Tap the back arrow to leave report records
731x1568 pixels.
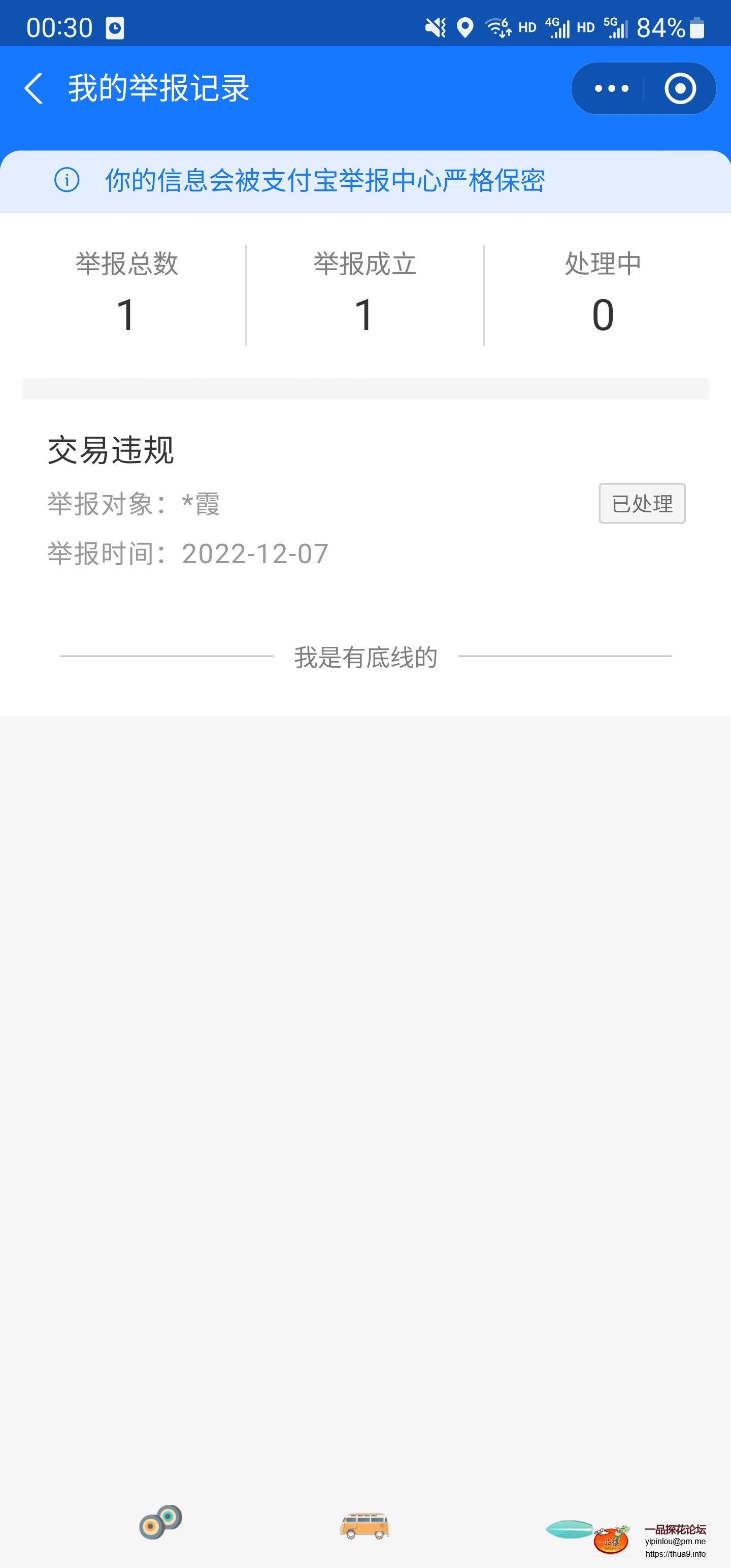click(35, 88)
